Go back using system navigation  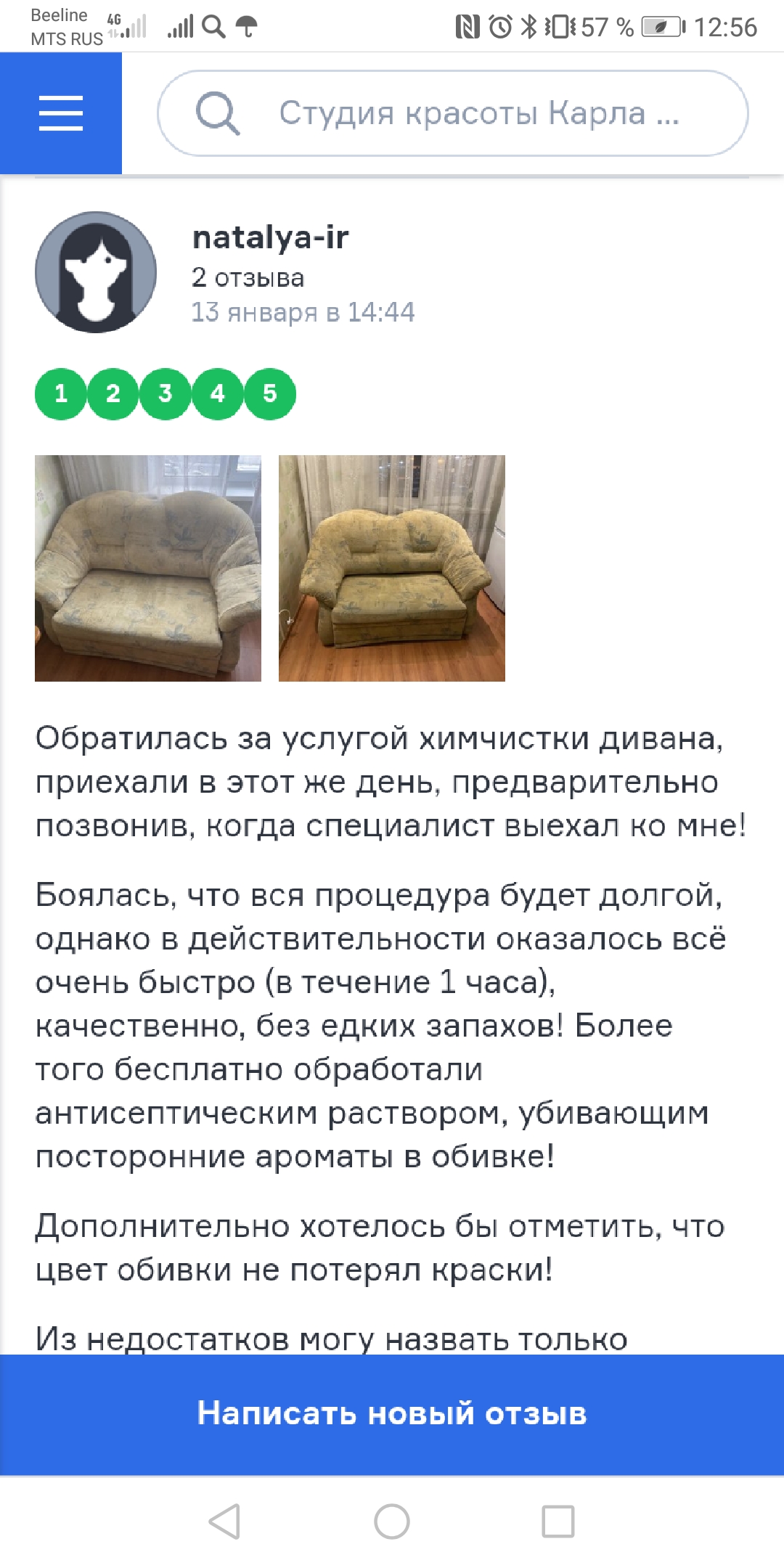tap(224, 1521)
